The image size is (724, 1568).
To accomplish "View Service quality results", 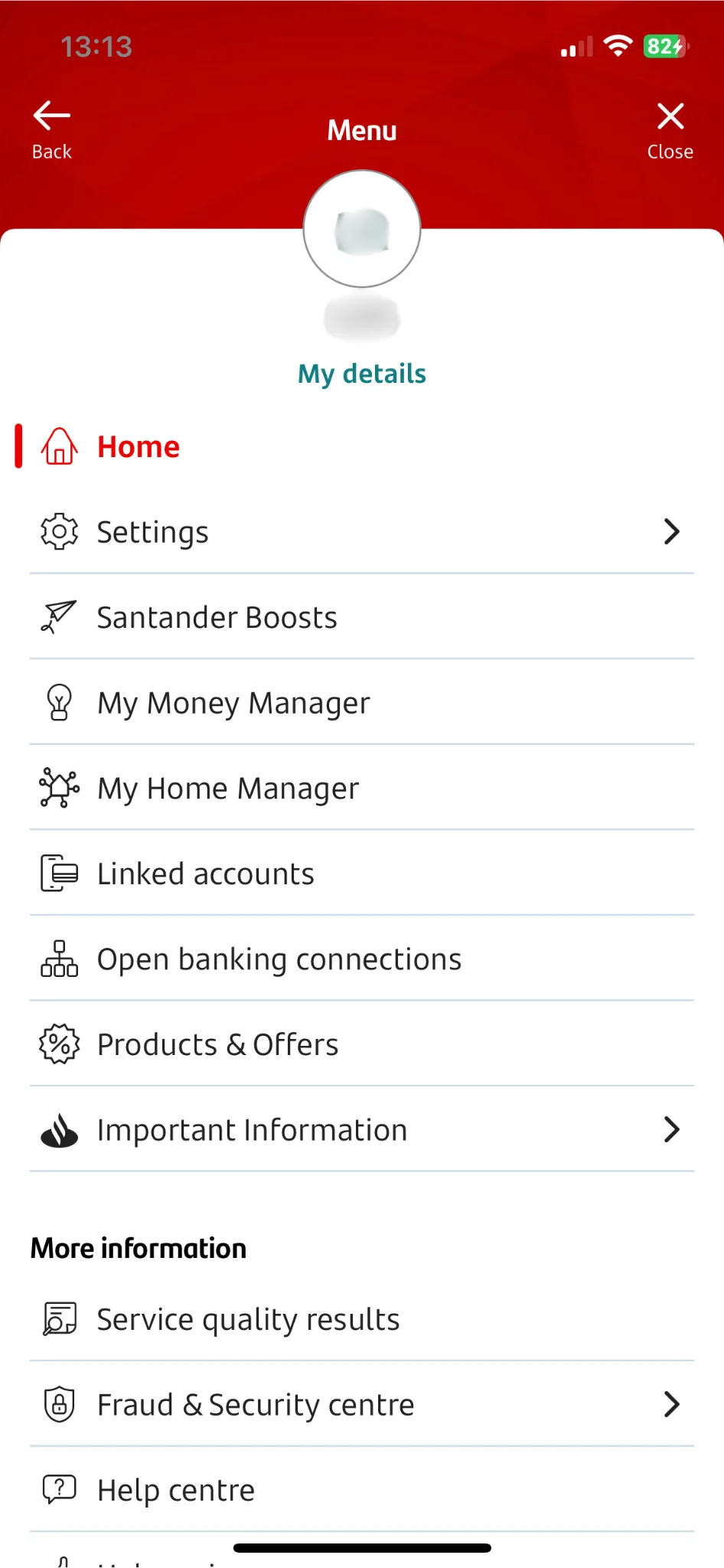I will 361,1319.
